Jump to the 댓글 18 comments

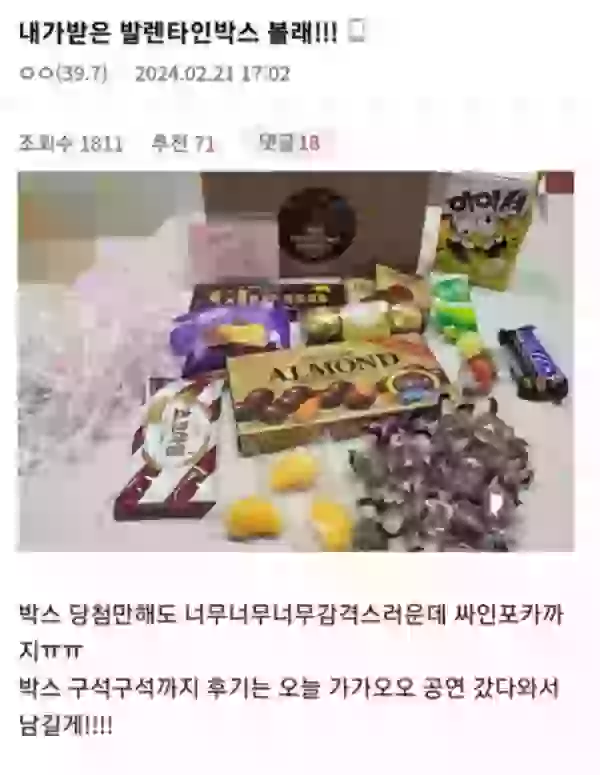pos(289,143)
